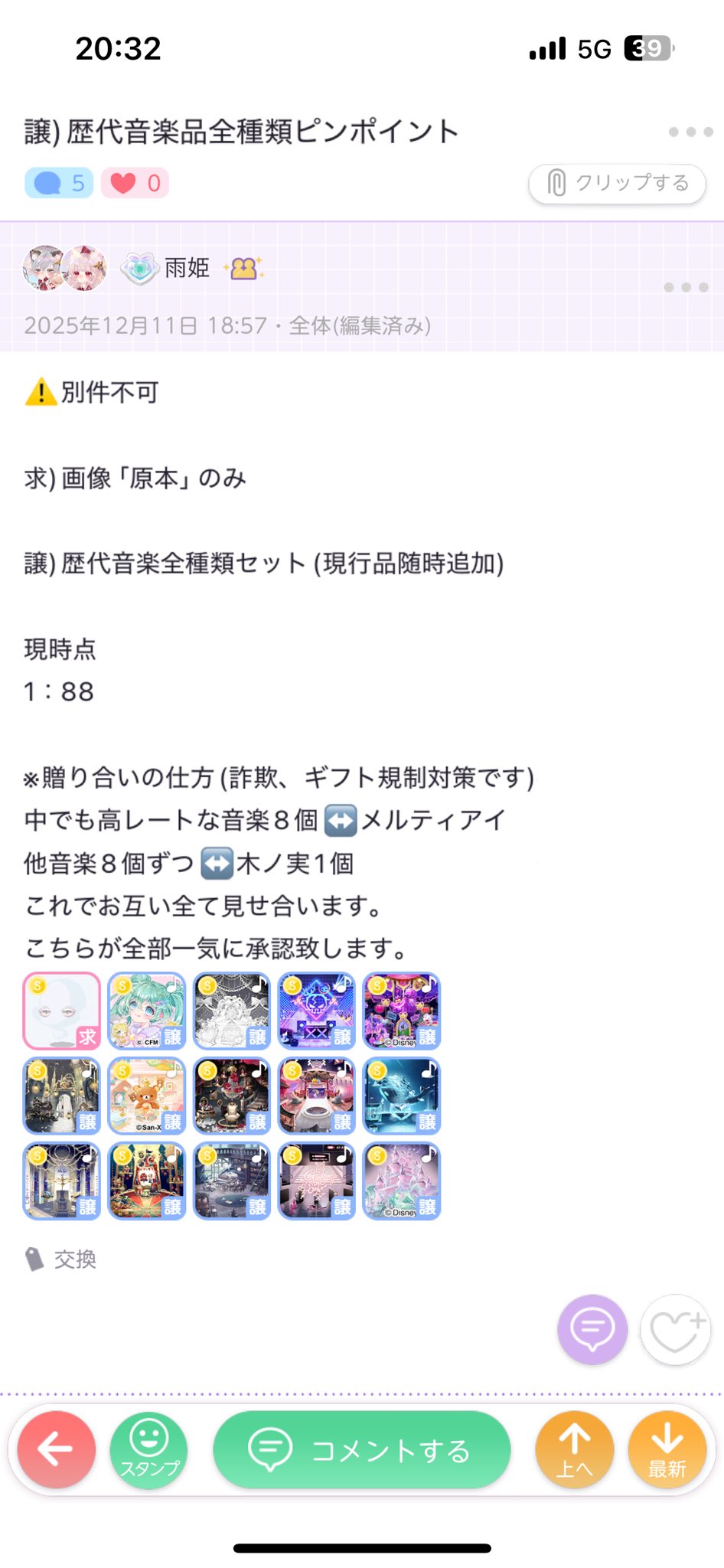Screen dimensions: 724x1568
Task: Open the San-X bear item thumbnail
Action: pos(147,1096)
